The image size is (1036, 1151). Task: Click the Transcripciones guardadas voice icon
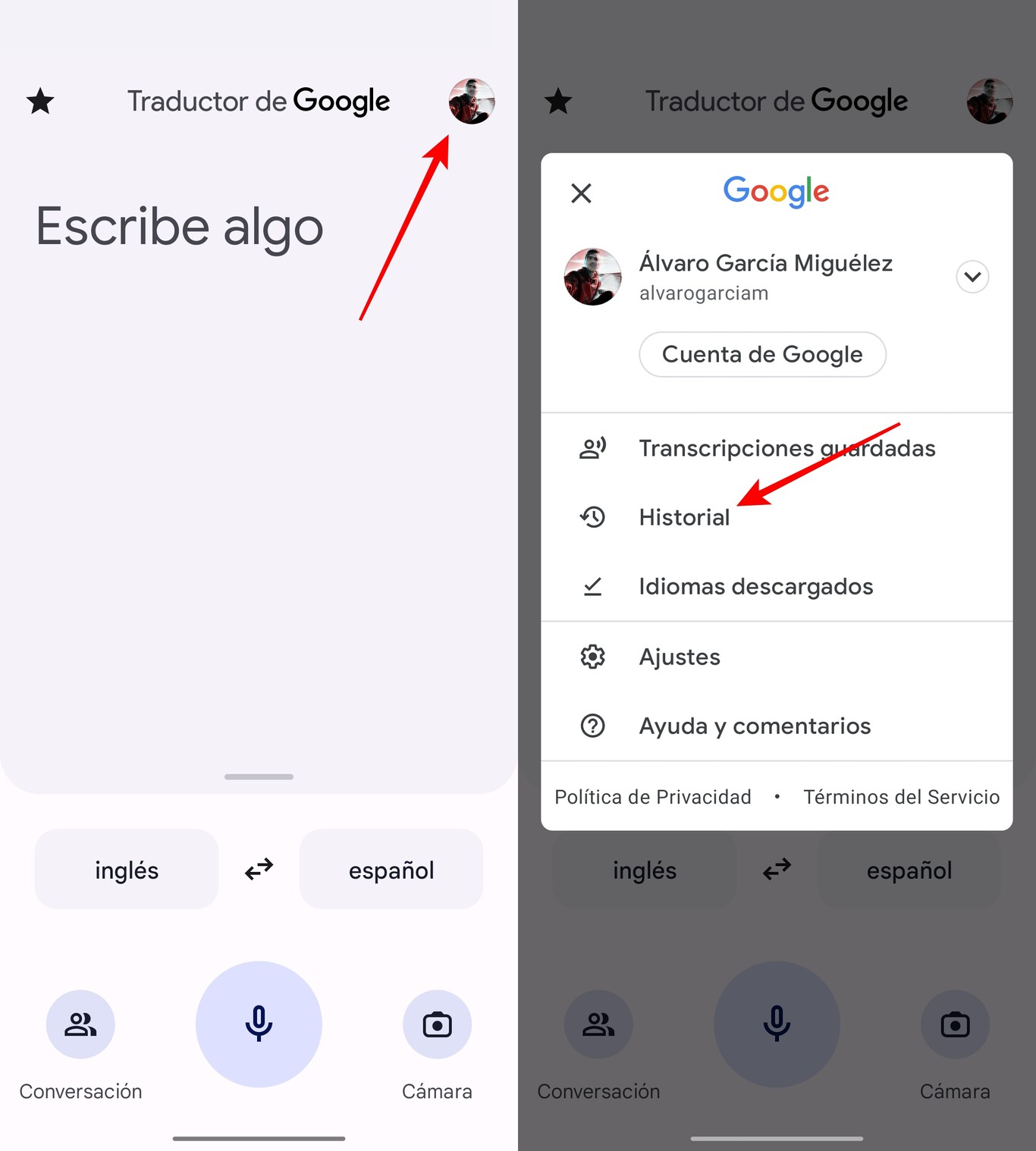click(x=592, y=447)
